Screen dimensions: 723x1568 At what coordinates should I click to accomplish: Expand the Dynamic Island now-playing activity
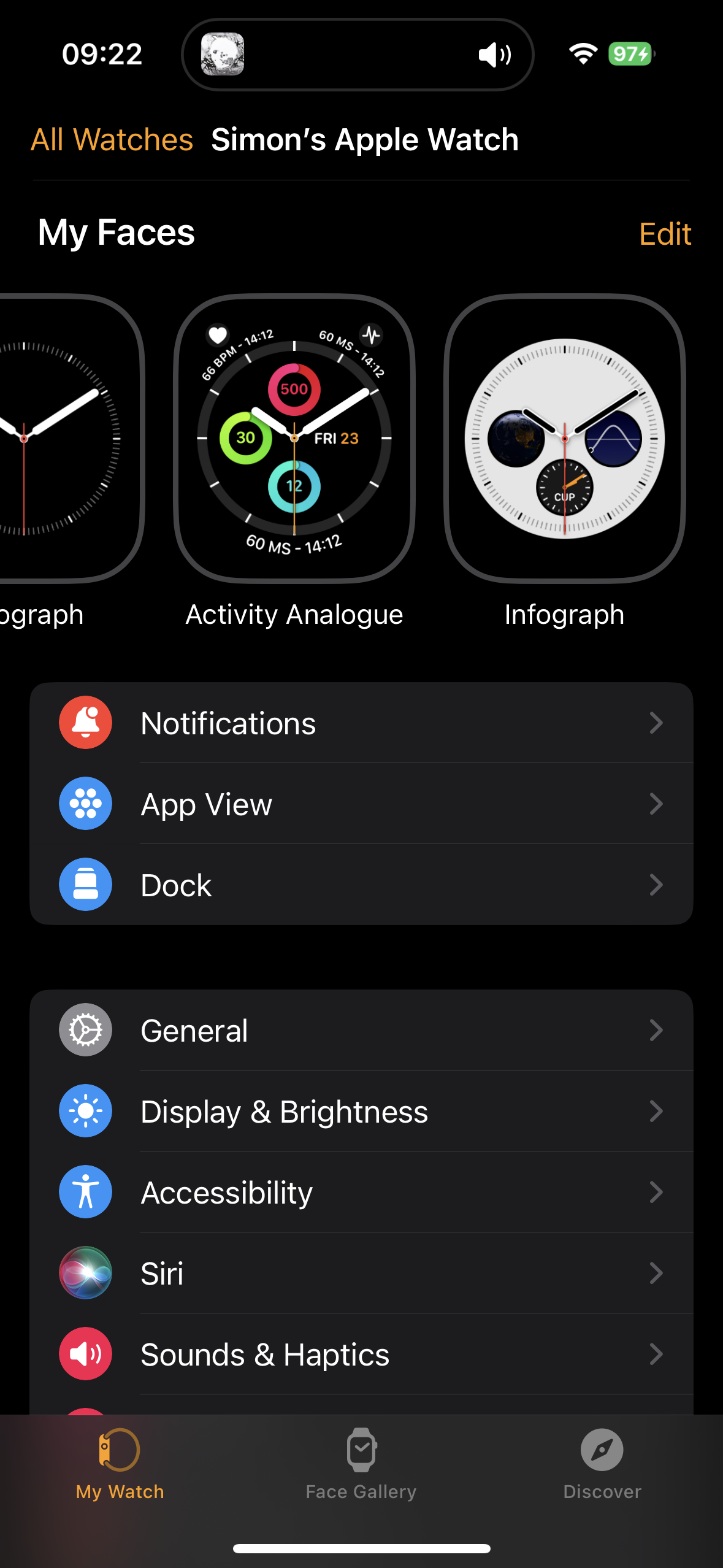tap(358, 55)
